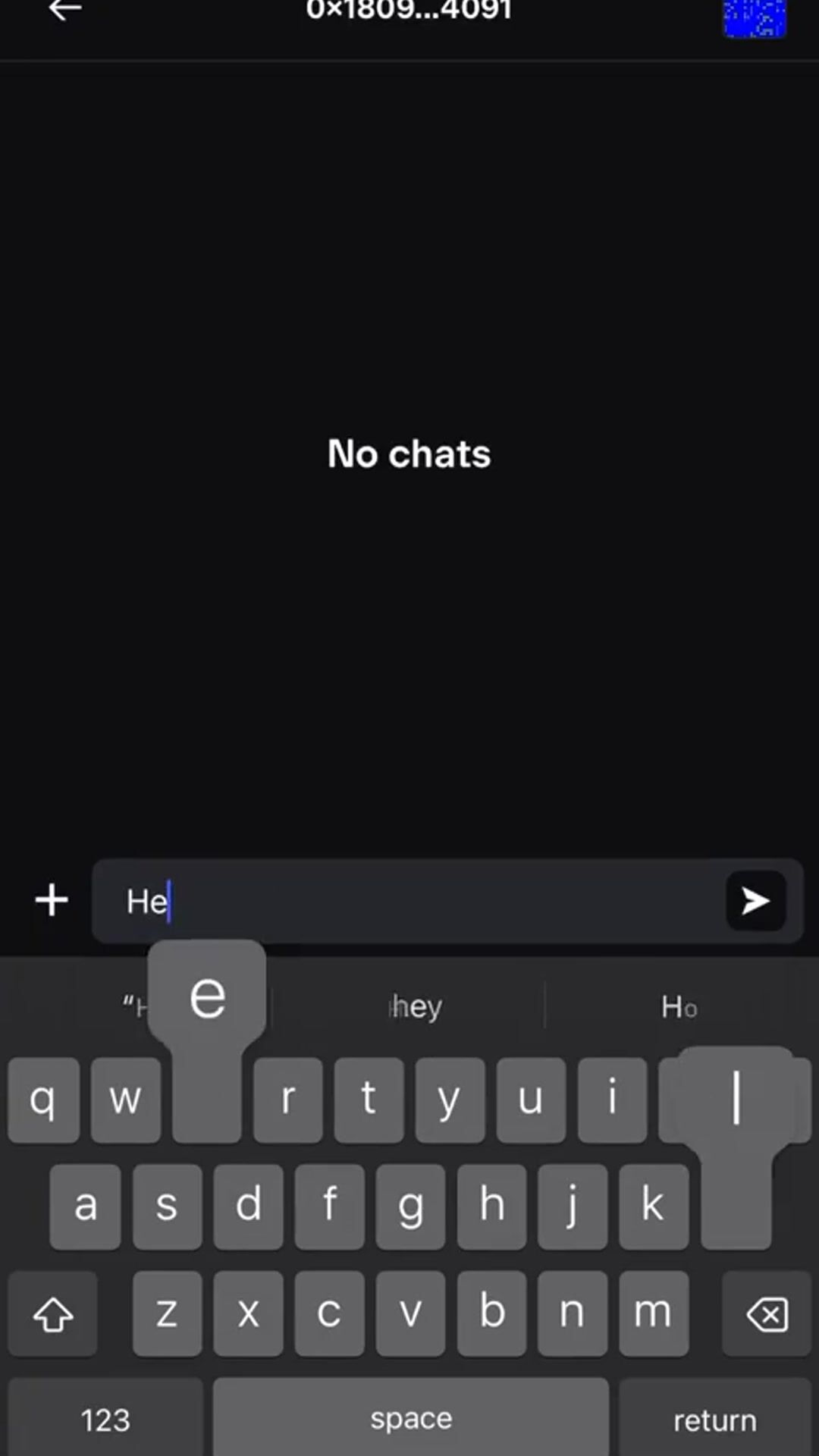Viewport: 819px width, 1456px height.
Task: Open the blue avatar profile picture
Action: tap(755, 17)
